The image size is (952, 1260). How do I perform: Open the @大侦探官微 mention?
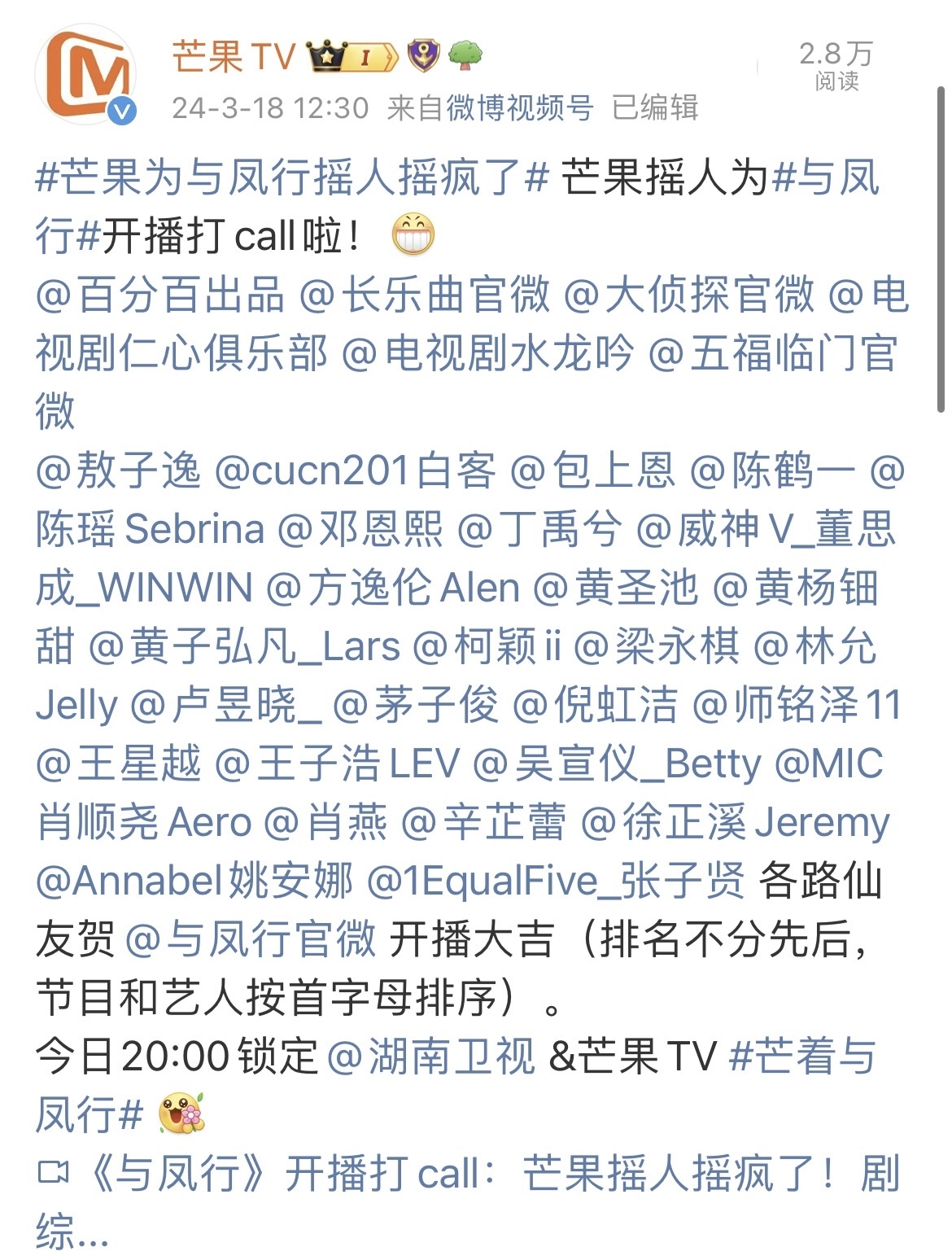[x=689, y=294]
